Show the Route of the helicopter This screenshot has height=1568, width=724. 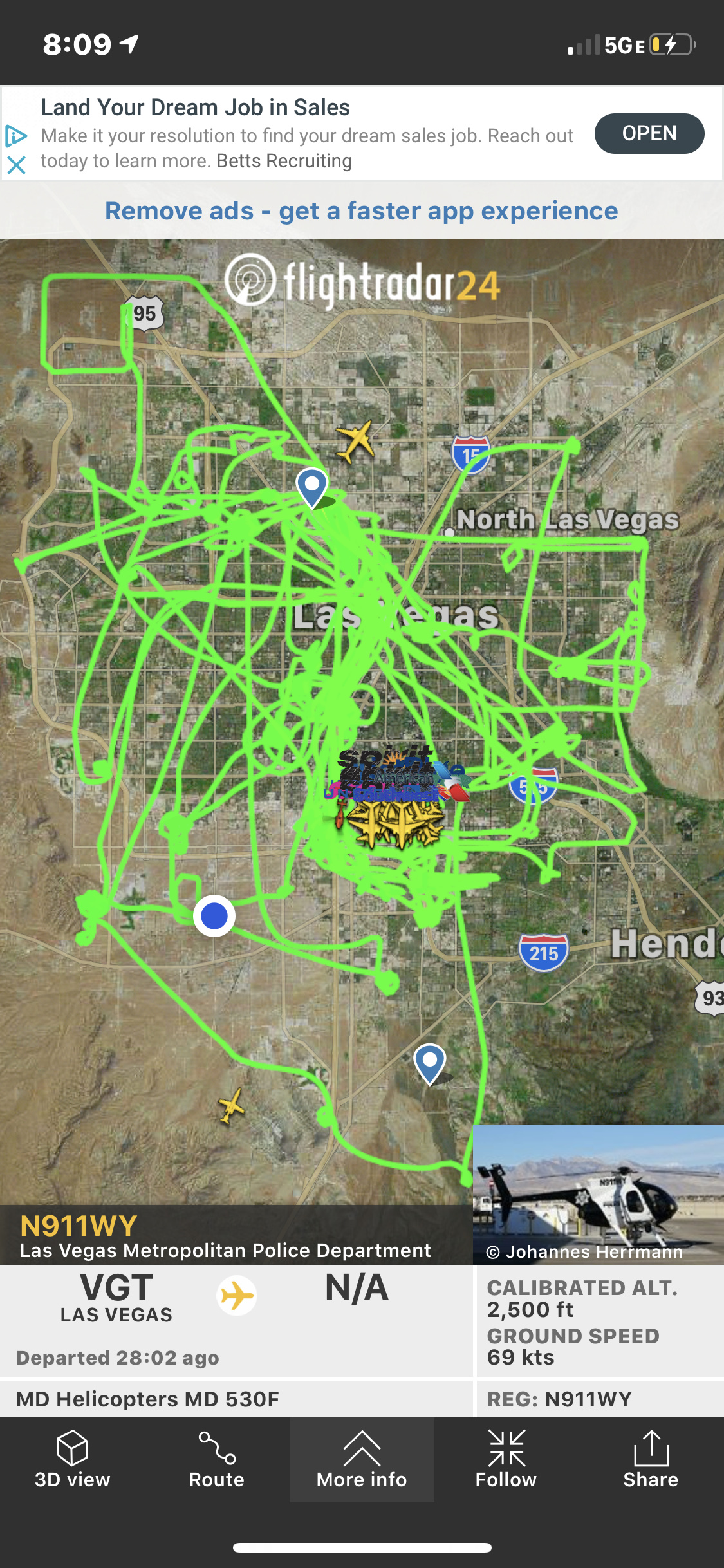pyautogui.click(x=217, y=1461)
